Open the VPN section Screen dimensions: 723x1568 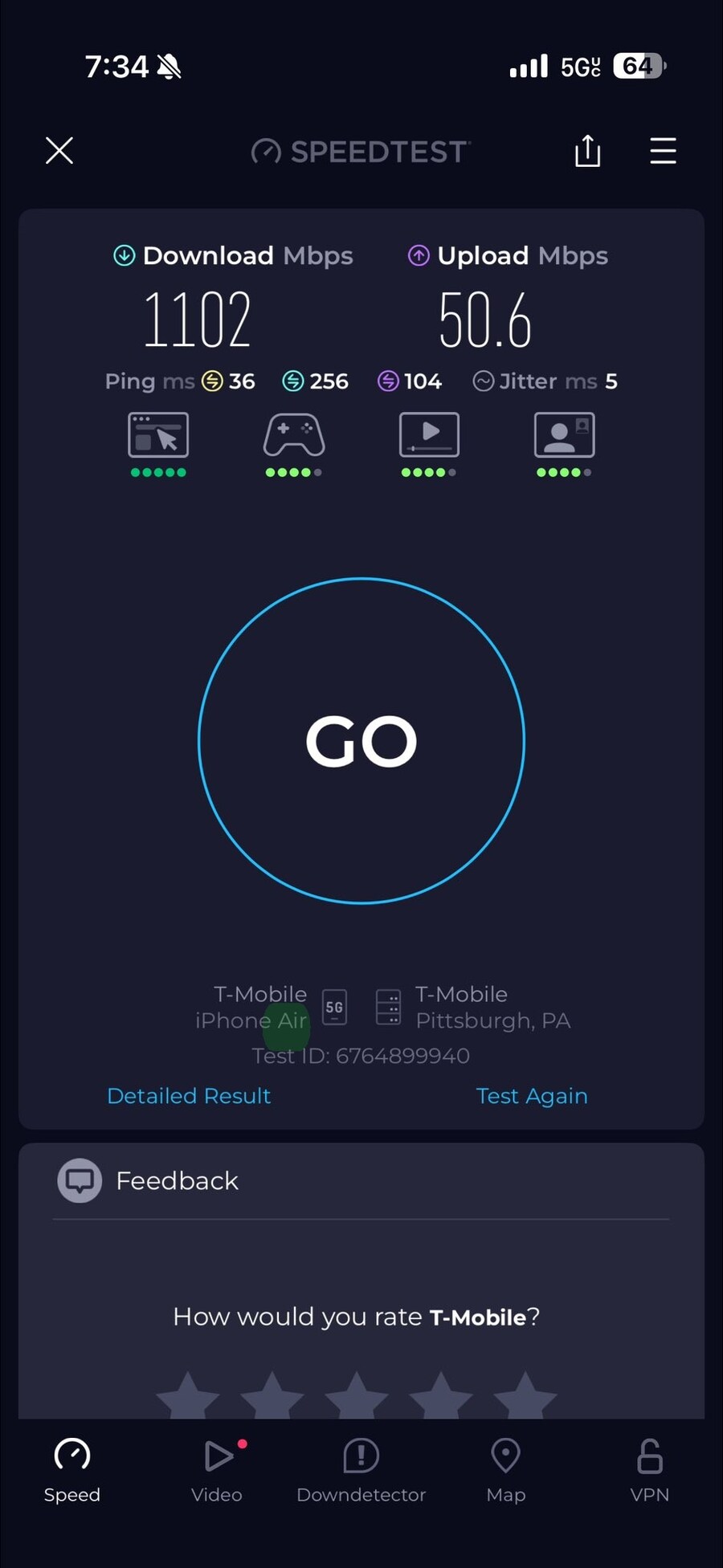point(649,1456)
